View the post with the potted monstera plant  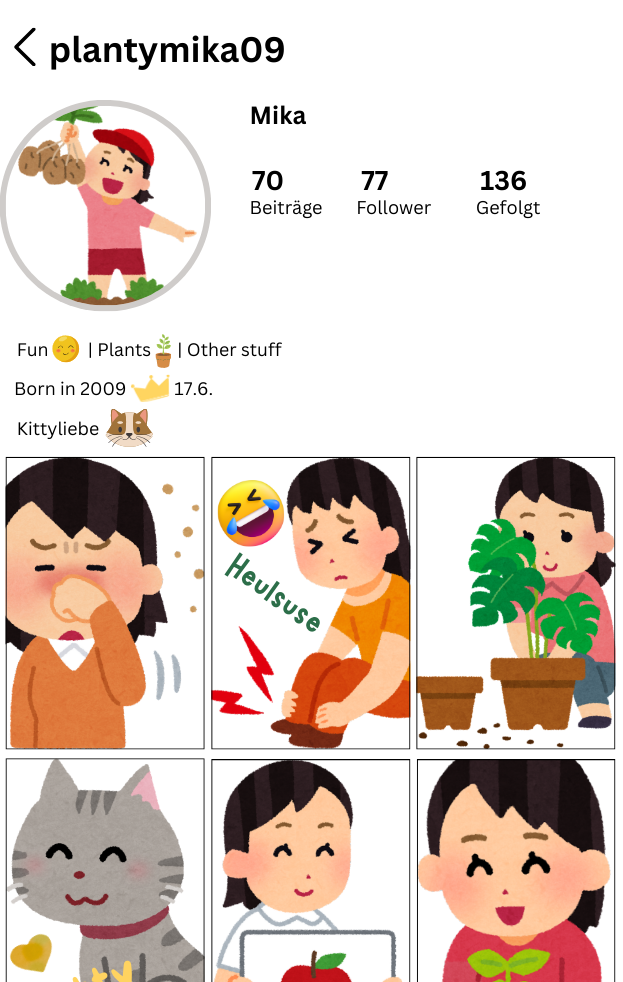tap(516, 603)
